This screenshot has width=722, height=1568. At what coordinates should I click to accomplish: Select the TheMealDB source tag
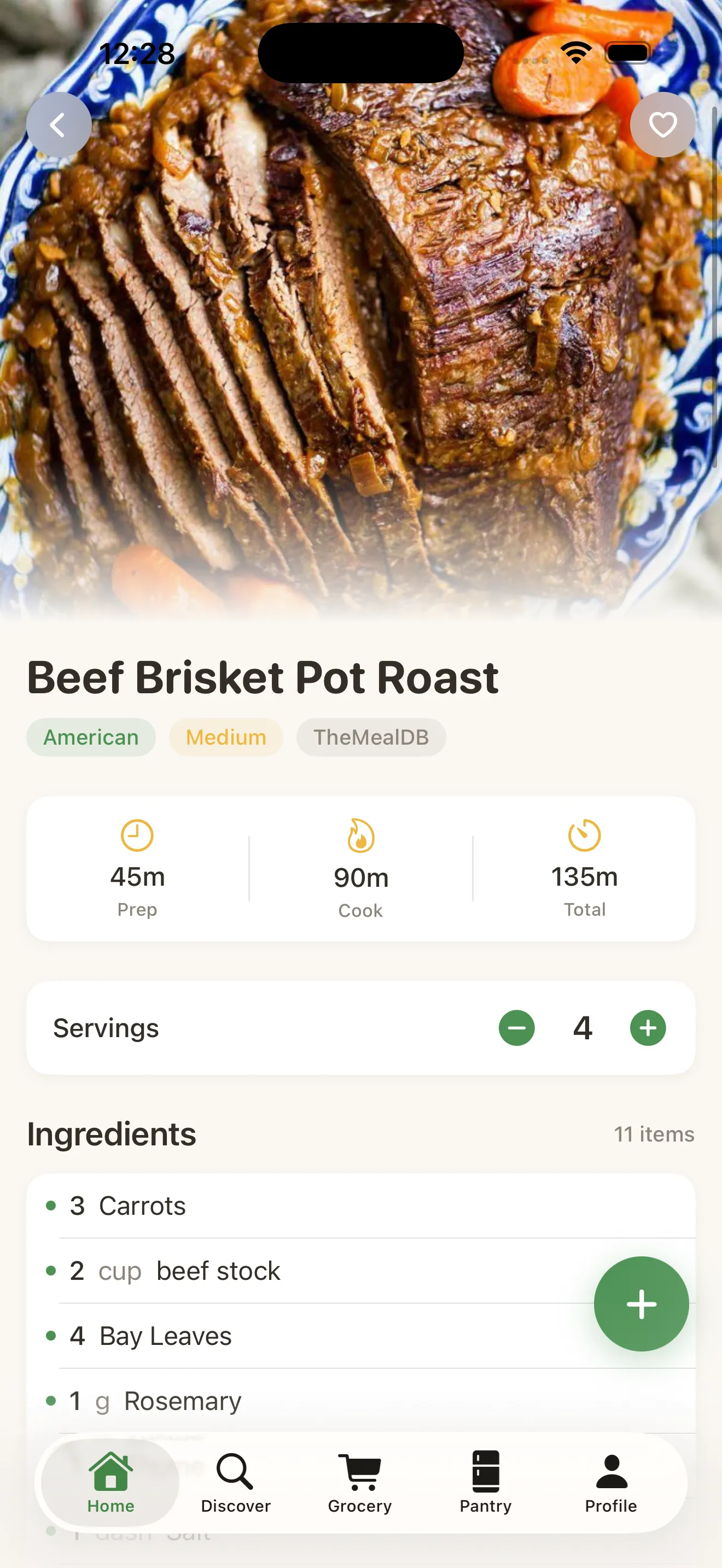coord(371,737)
